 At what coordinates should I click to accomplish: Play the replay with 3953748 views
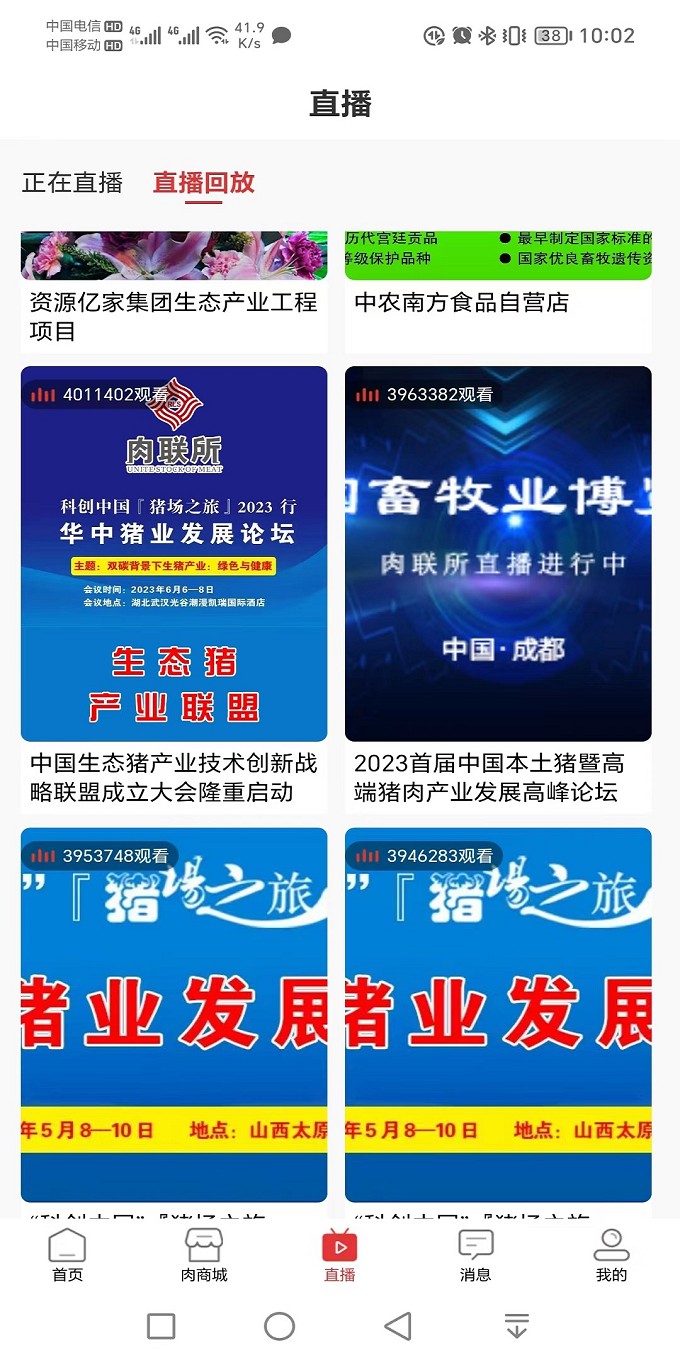click(174, 1014)
